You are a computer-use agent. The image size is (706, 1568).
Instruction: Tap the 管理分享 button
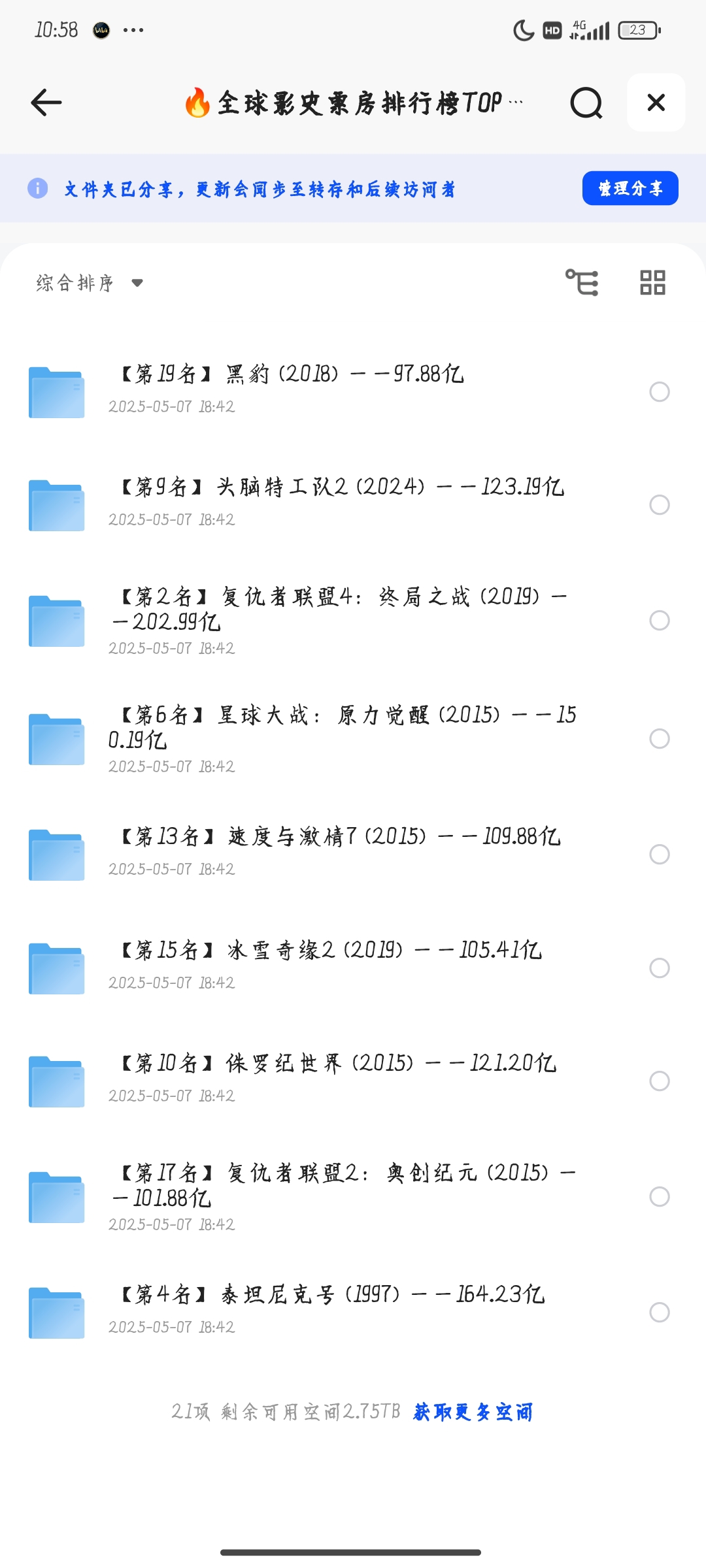click(x=630, y=188)
